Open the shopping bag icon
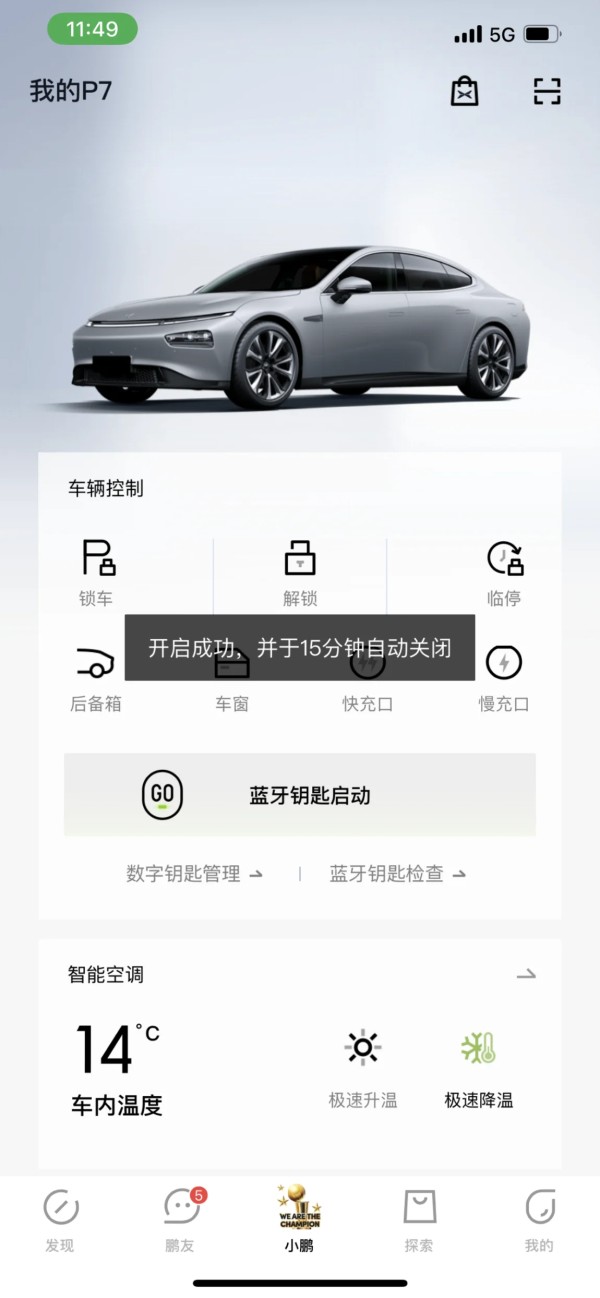The width and height of the screenshot is (600, 1298). click(464, 91)
